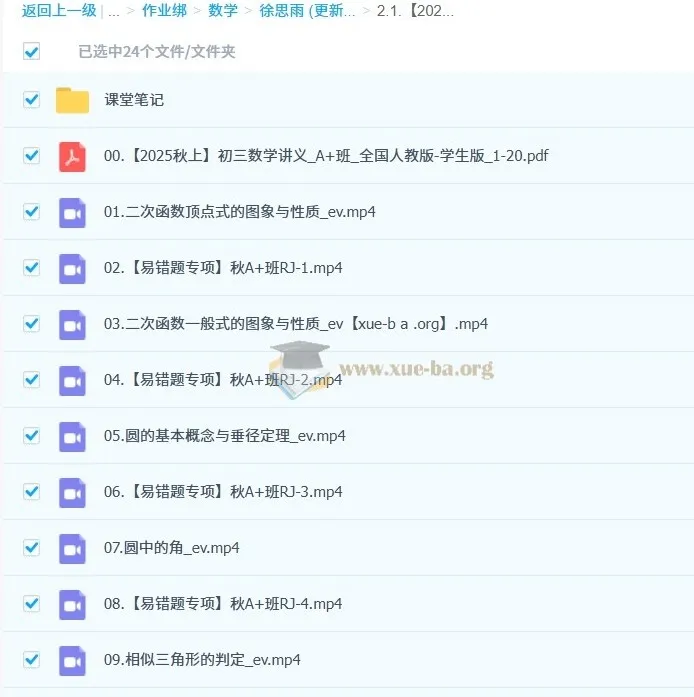Open the 课堂笔记 folder
This screenshot has width=694, height=697.
pos(134,100)
